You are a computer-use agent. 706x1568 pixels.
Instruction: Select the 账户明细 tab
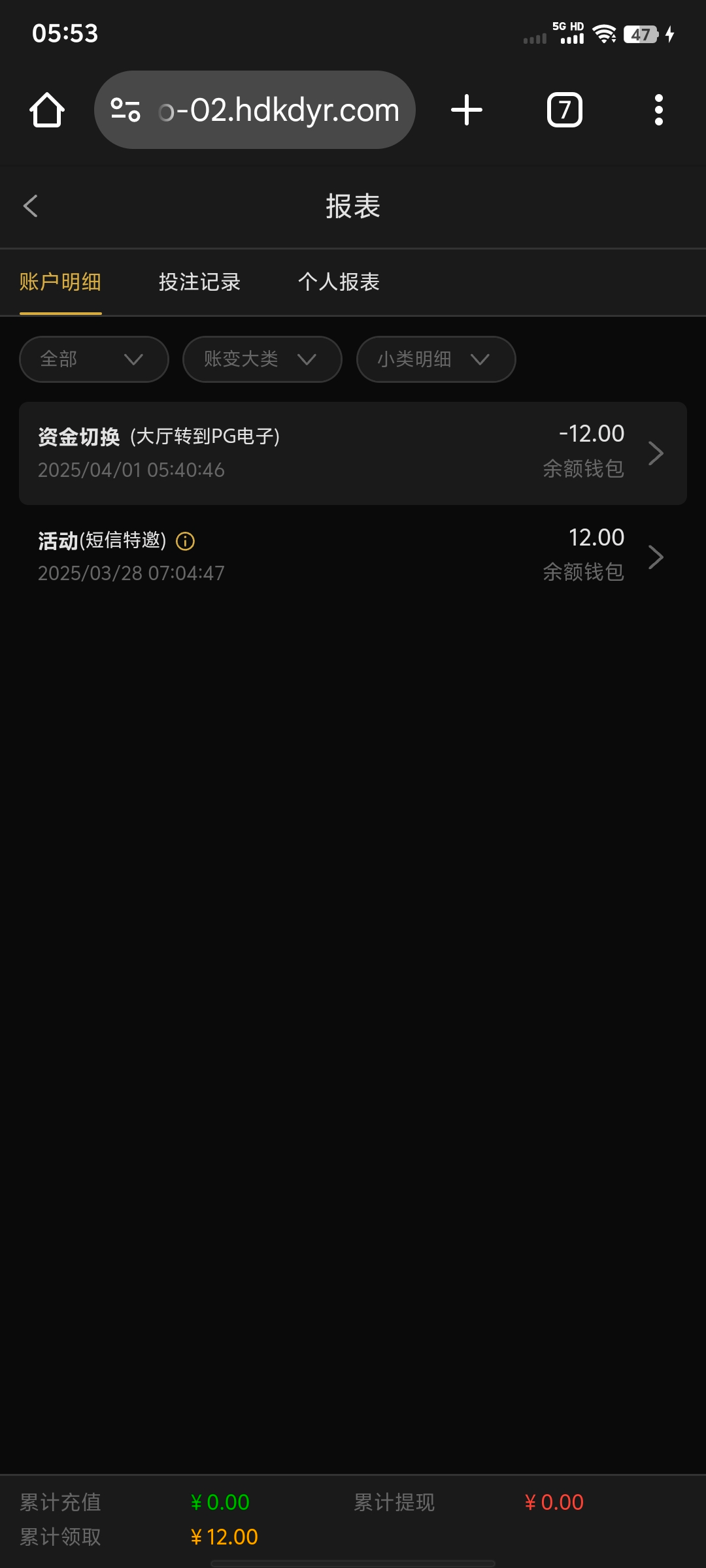(60, 282)
